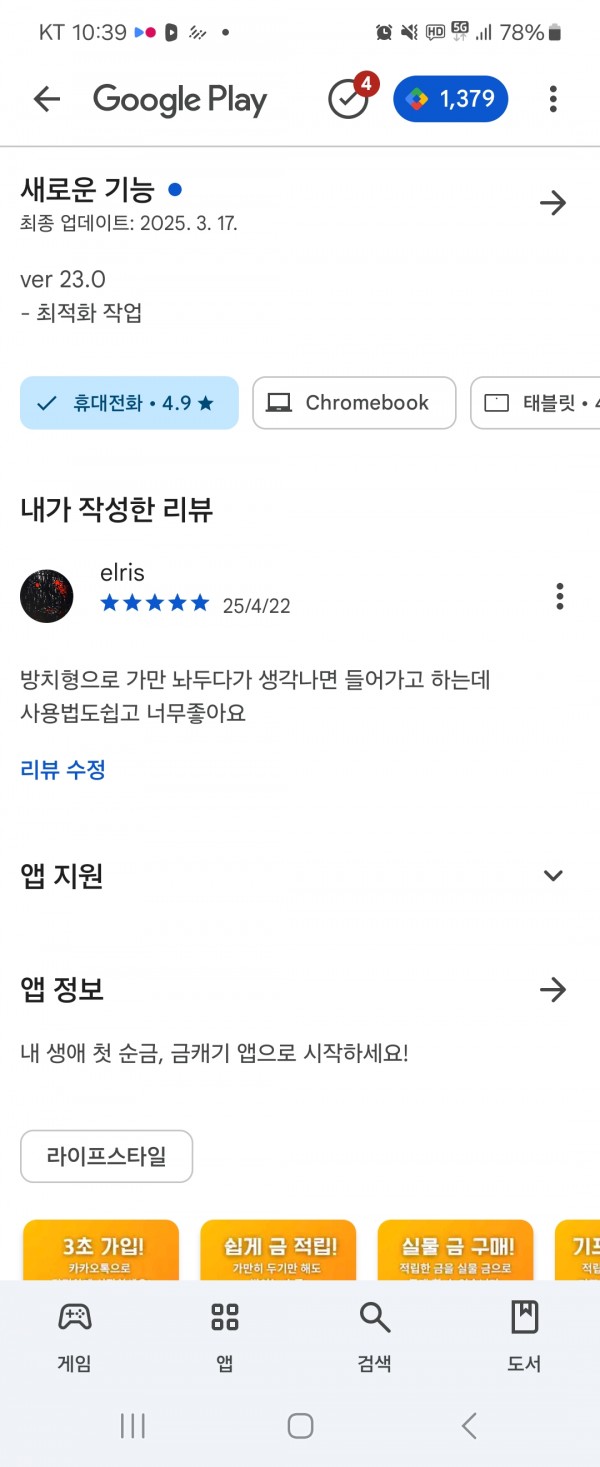Expand the 앱 지원 section
600x1467 pixels.
(552, 876)
